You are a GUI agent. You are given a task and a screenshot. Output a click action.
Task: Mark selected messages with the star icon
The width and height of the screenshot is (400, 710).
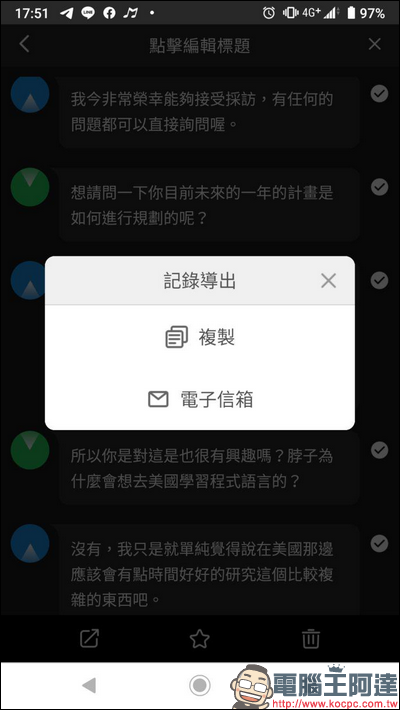point(199,638)
